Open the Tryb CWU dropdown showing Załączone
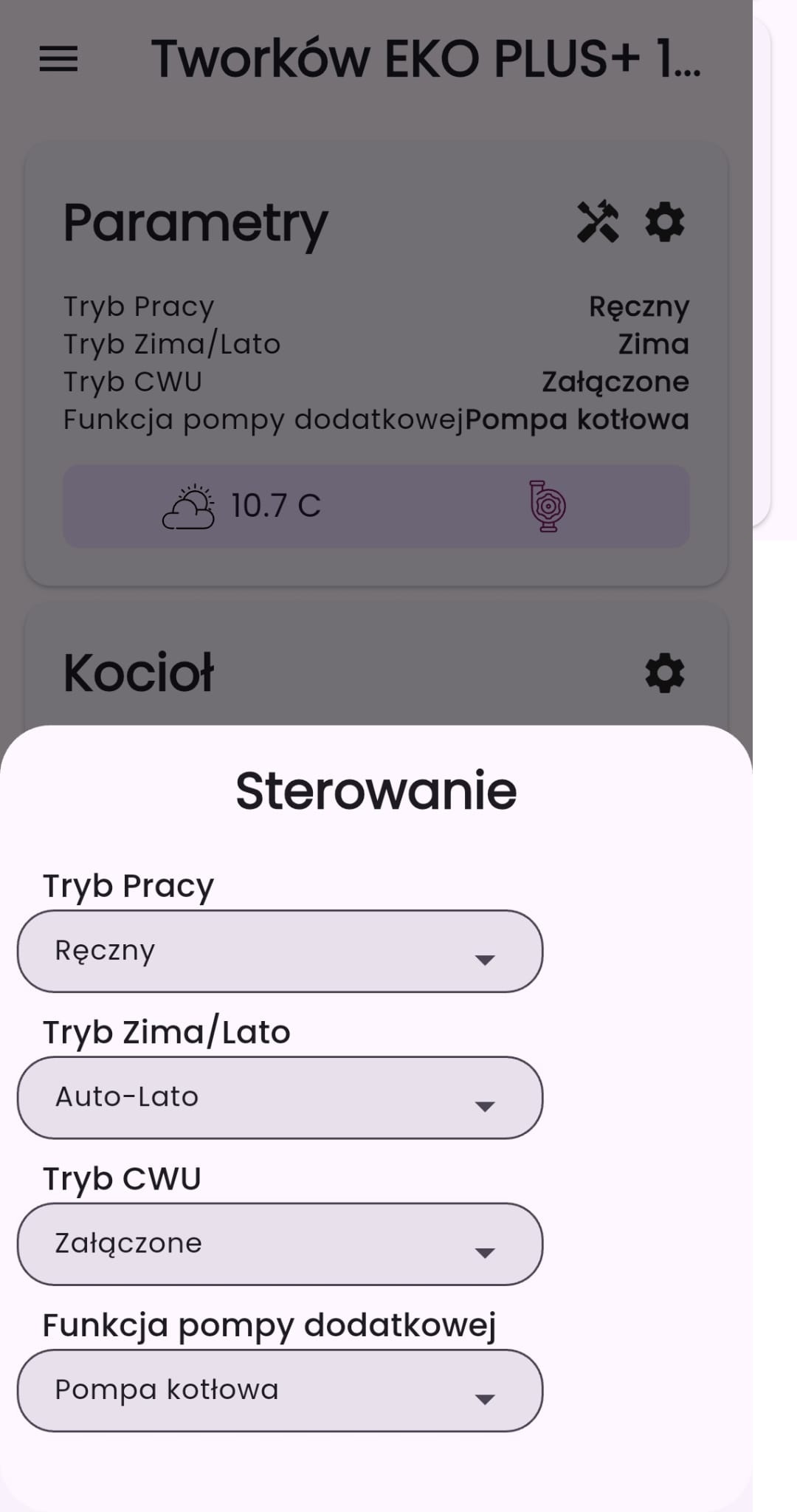This screenshot has width=797, height=1512. 280,1244
